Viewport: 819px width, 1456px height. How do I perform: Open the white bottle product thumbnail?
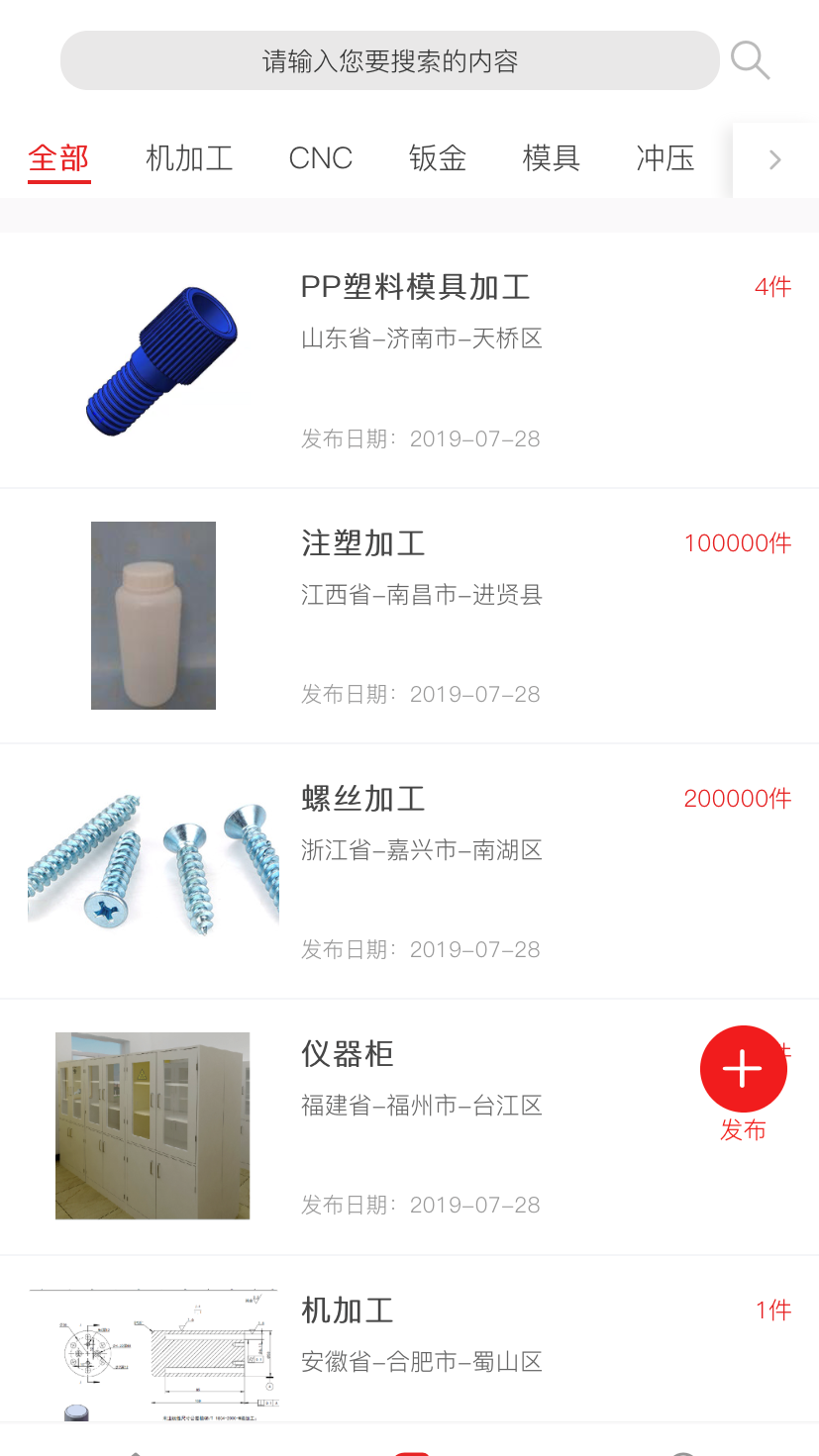point(153,615)
